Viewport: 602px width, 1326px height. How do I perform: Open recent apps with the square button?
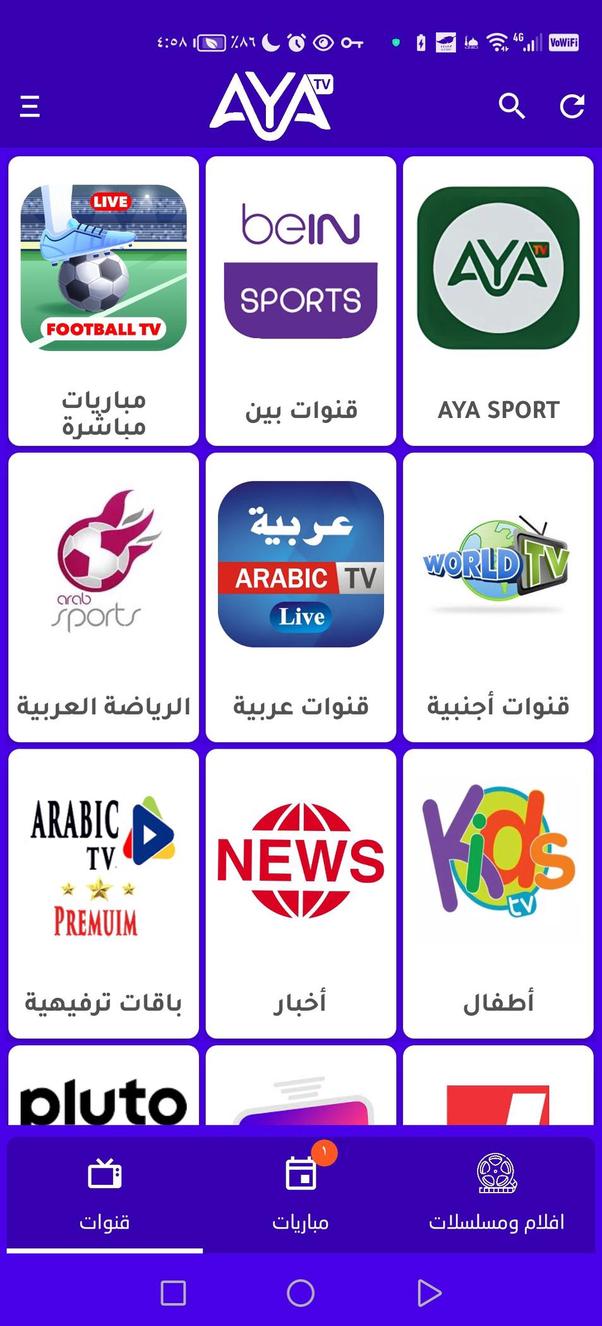click(173, 1293)
